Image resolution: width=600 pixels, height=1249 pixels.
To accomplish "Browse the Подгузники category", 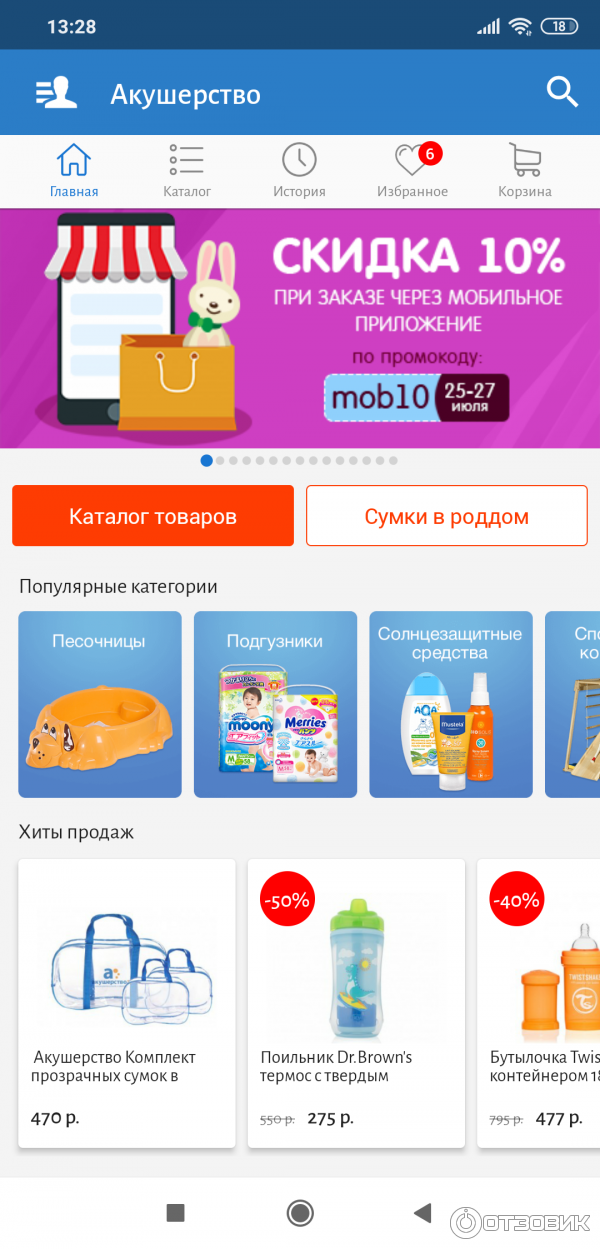I will tap(275, 704).
